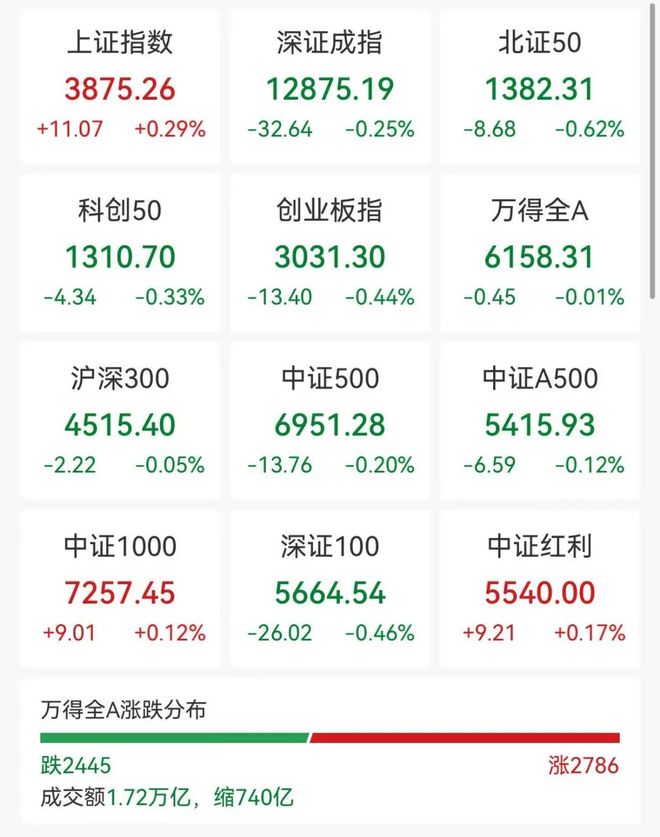Select the 中证500 index card
Image resolution: width=660 pixels, height=837 pixels.
[329, 422]
